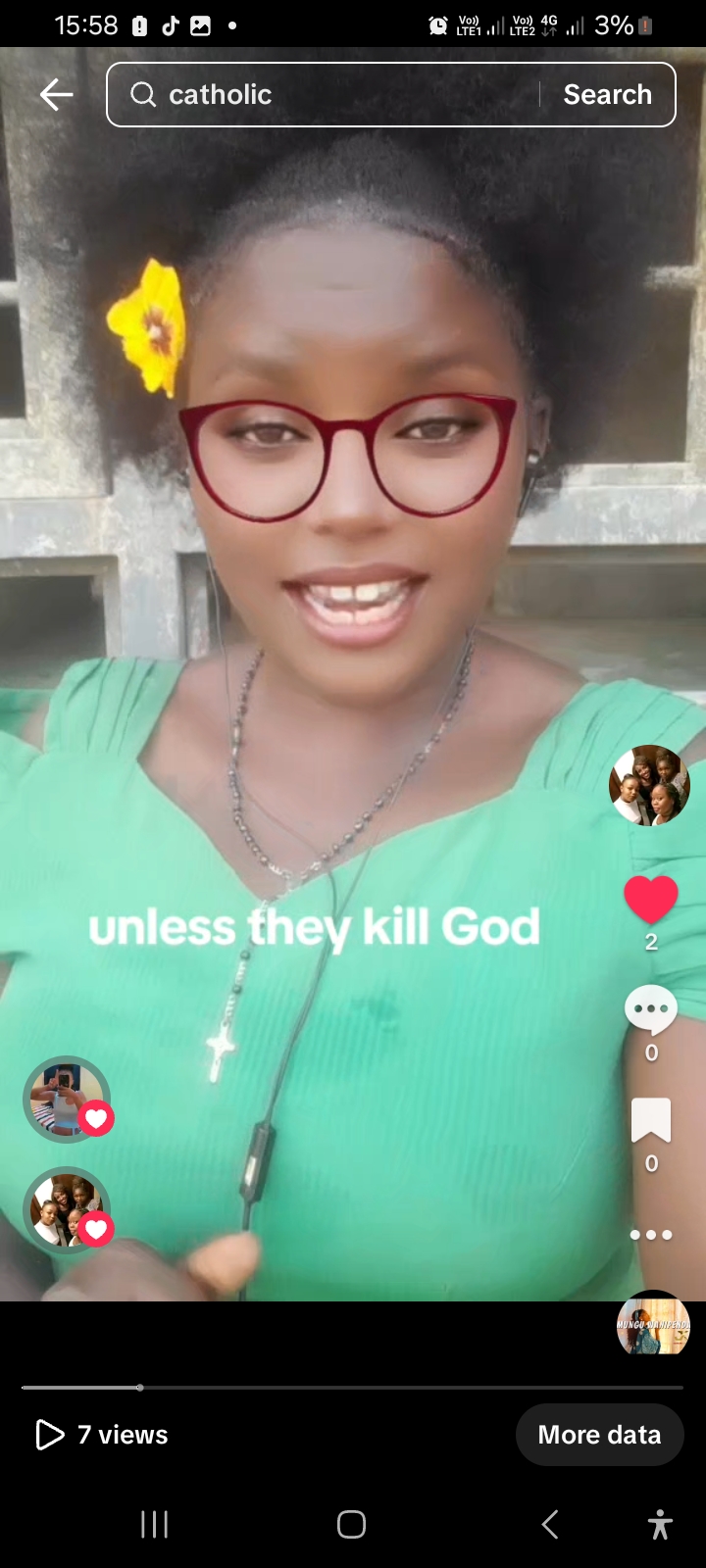This screenshot has width=706, height=1568.
Task: Open the three-dot more options menu
Action: tap(651, 1235)
